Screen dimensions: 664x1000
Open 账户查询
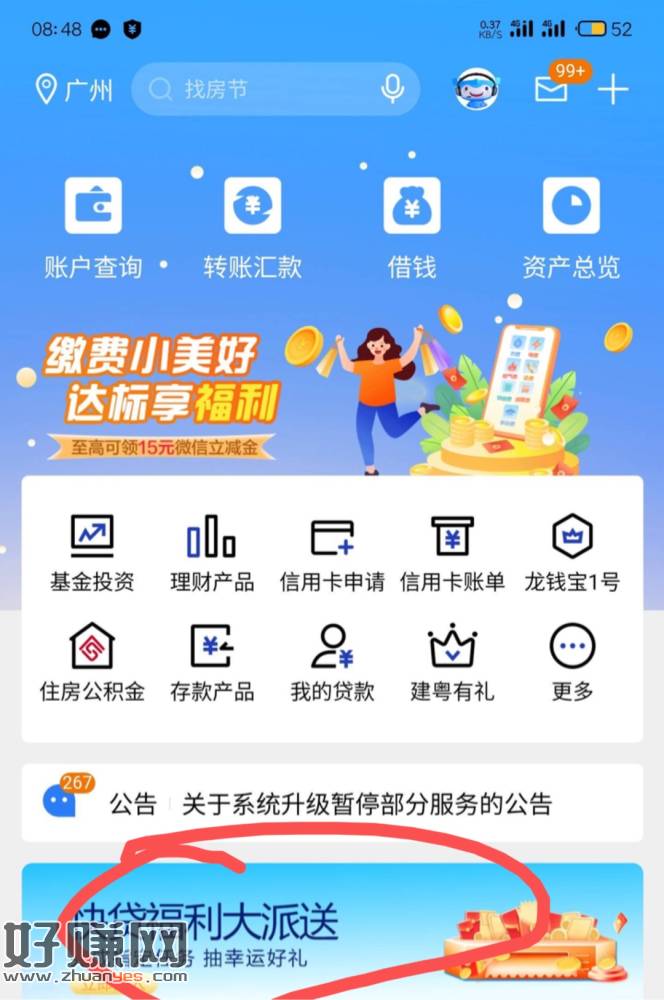tap(93, 227)
